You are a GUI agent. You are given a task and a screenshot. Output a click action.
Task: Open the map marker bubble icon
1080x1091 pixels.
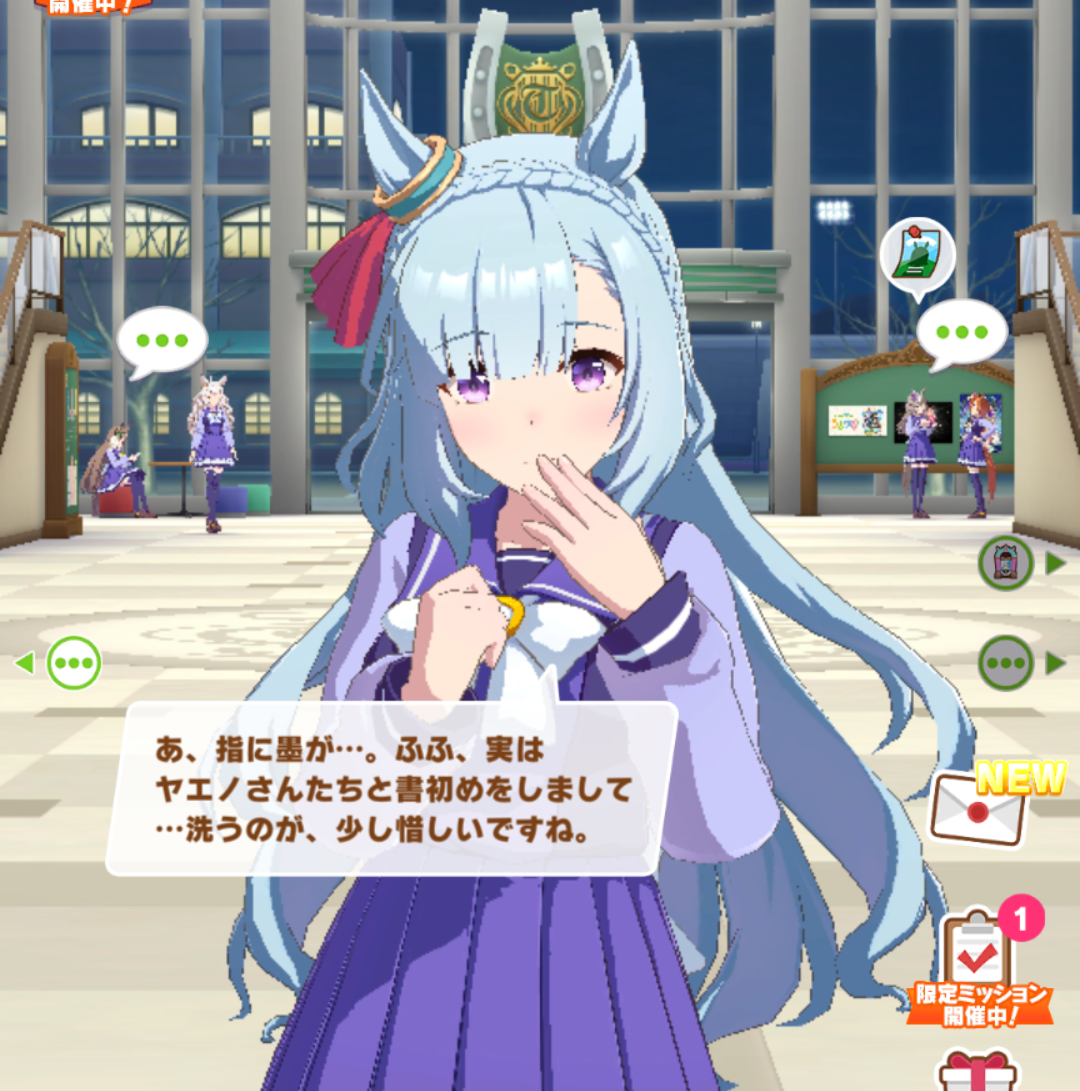click(917, 254)
